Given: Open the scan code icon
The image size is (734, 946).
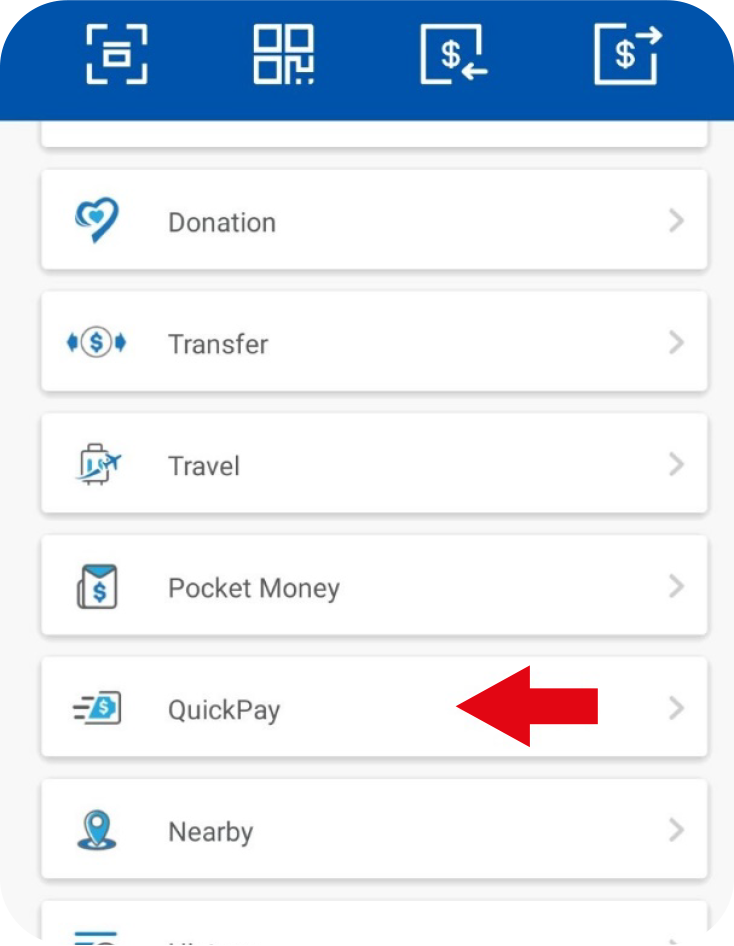Looking at the screenshot, I should [116, 54].
